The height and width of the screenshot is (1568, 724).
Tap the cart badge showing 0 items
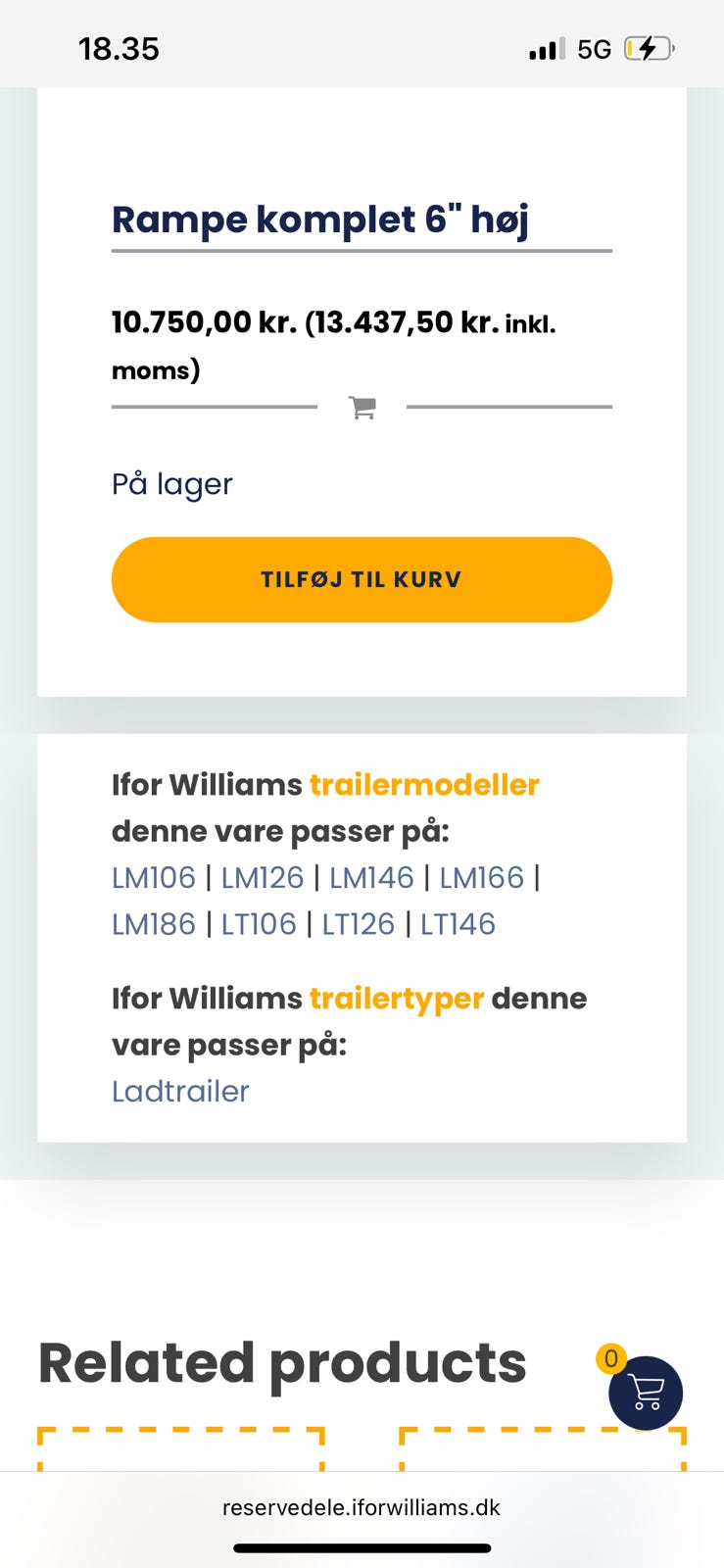click(612, 1360)
